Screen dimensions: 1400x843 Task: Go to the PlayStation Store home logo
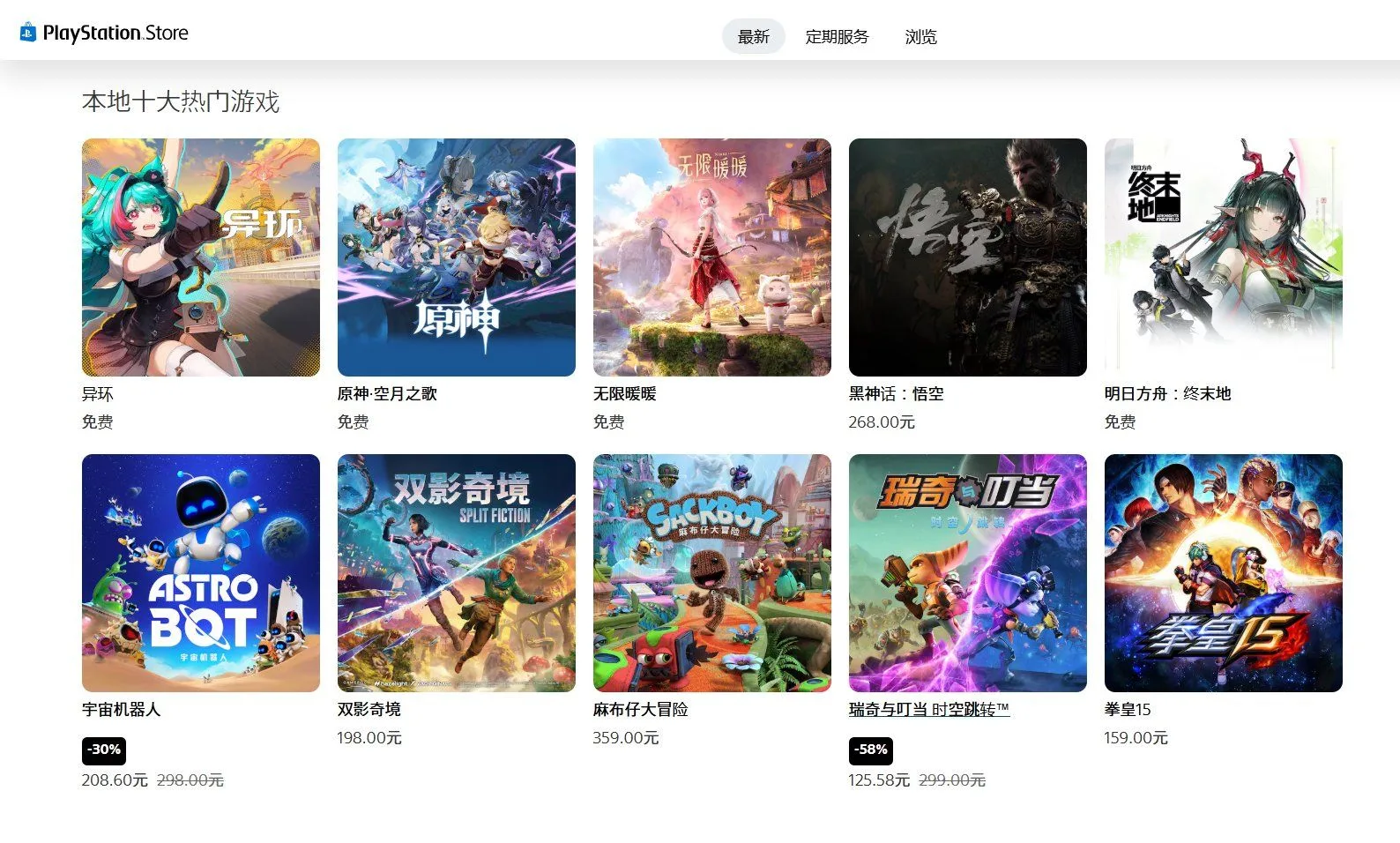[x=104, y=34]
